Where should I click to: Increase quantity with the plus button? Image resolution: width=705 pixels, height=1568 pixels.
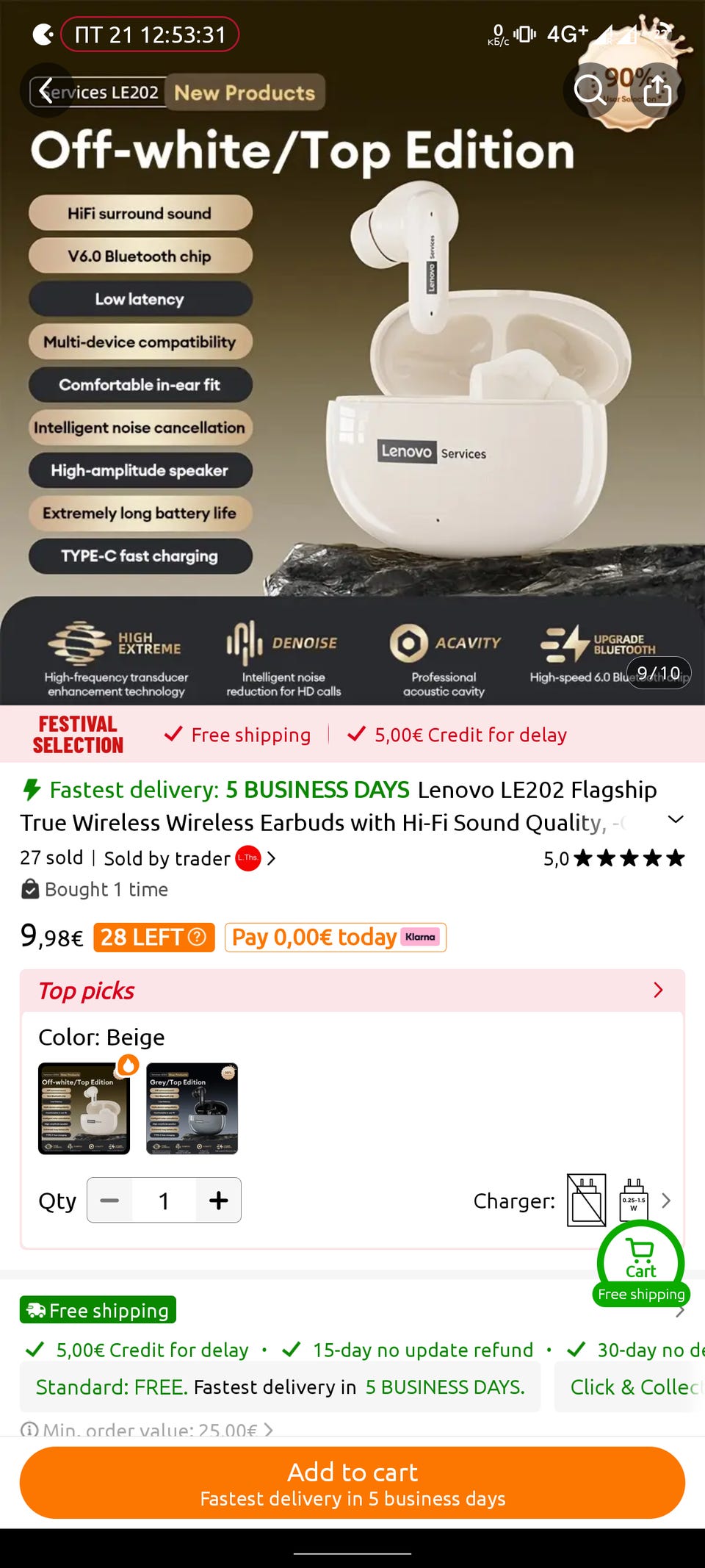point(218,1201)
